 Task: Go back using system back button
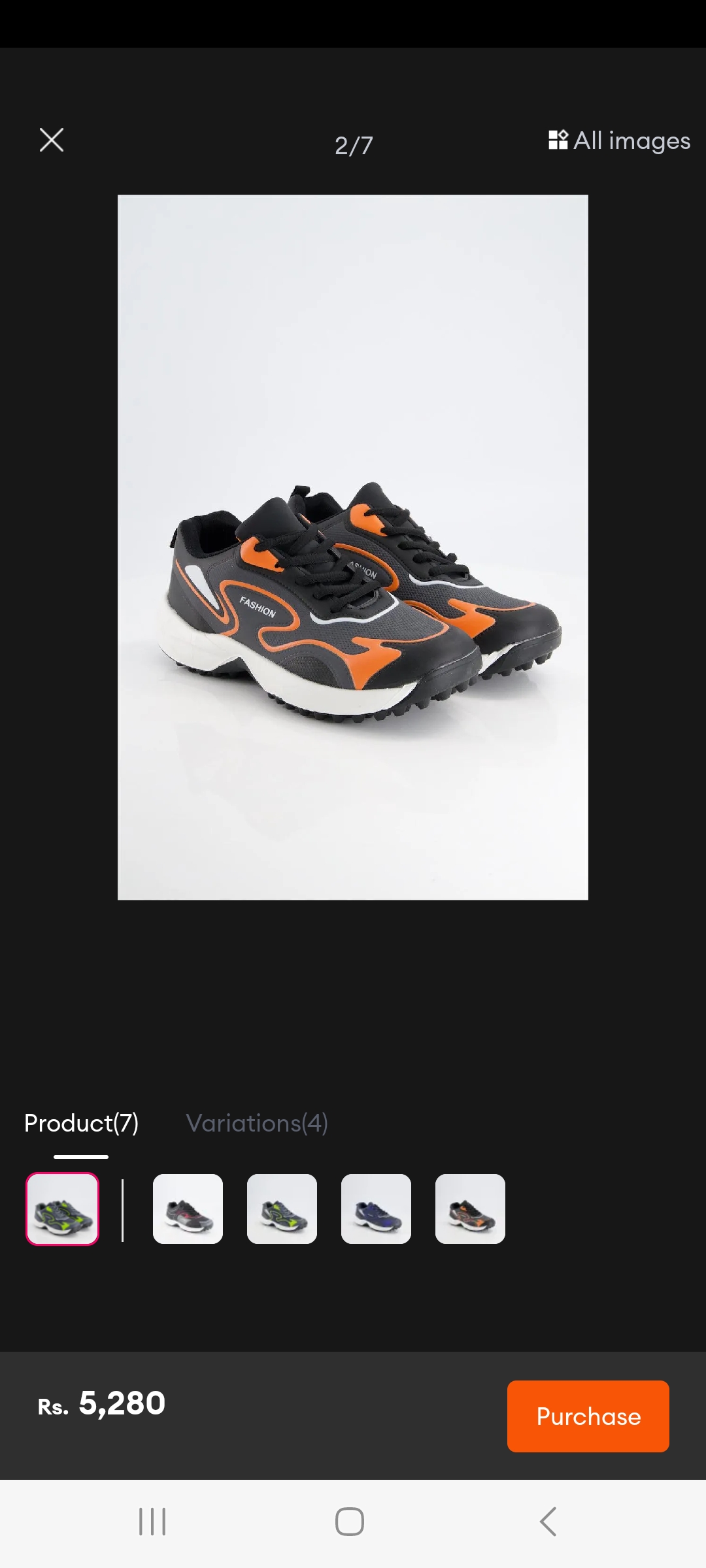tap(548, 1522)
